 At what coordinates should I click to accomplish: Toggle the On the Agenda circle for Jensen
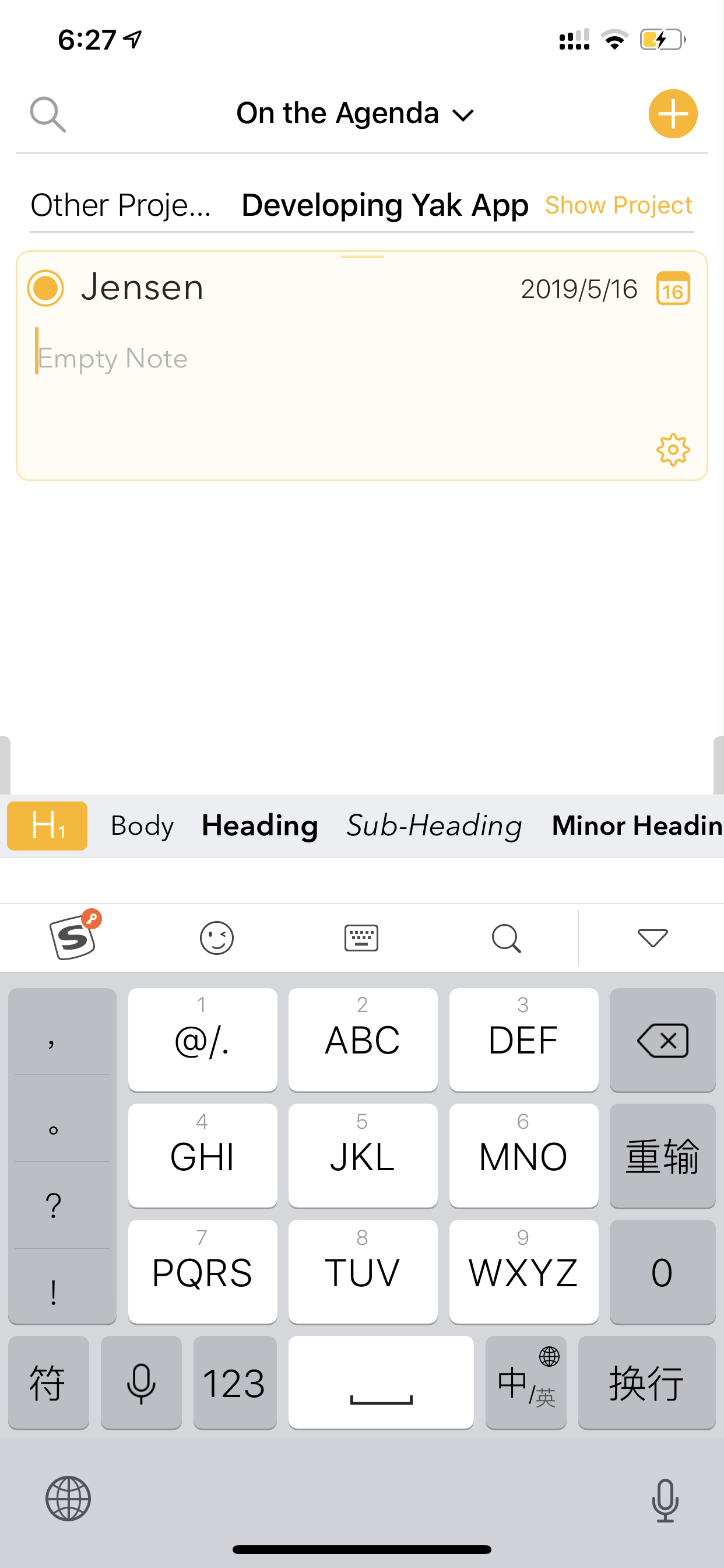pyautogui.click(x=45, y=288)
